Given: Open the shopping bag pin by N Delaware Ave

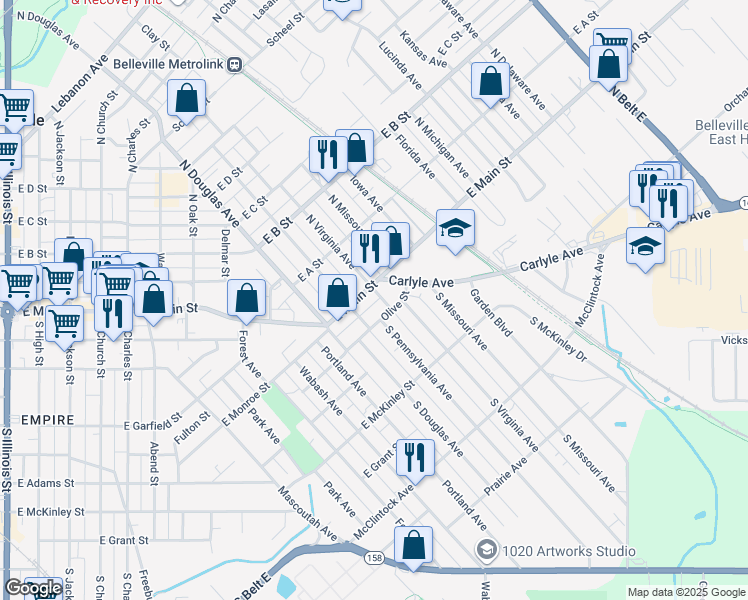Looking at the screenshot, I should pos(490,82).
